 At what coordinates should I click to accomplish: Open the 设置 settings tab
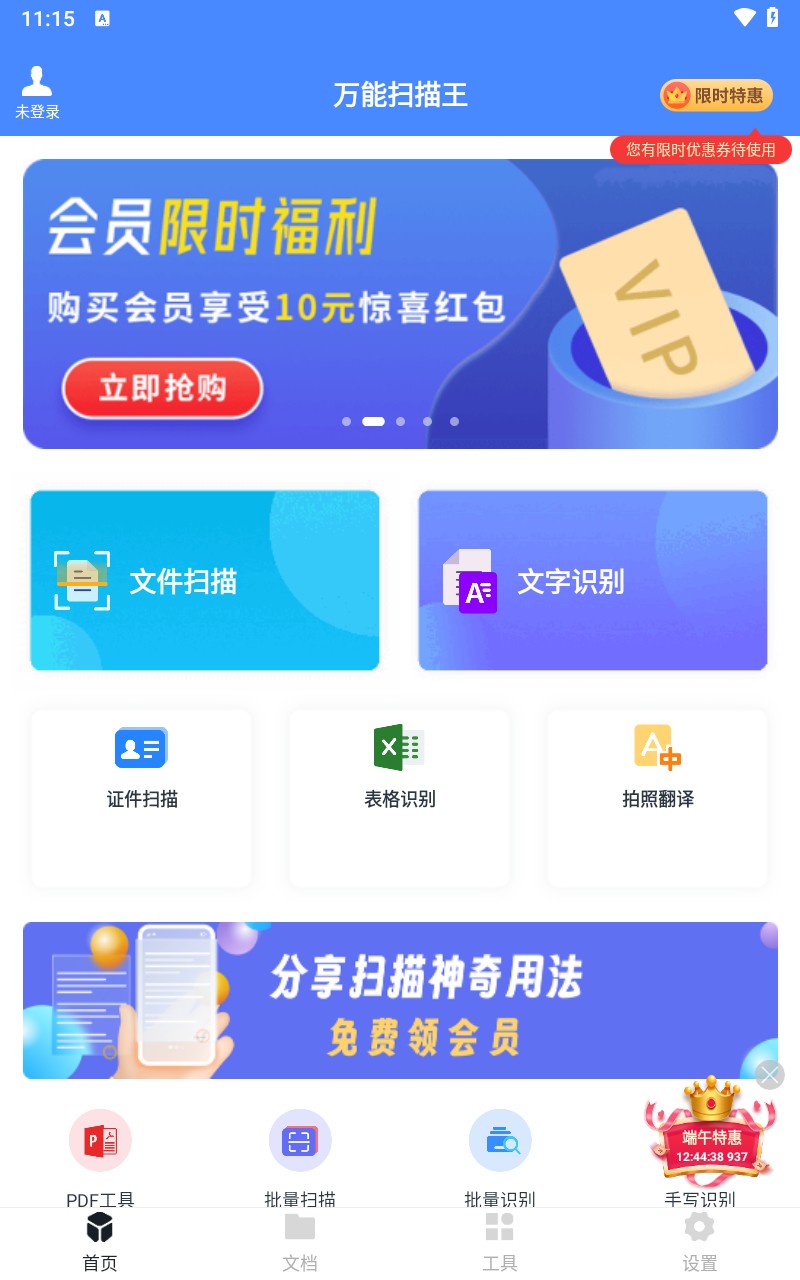699,1245
